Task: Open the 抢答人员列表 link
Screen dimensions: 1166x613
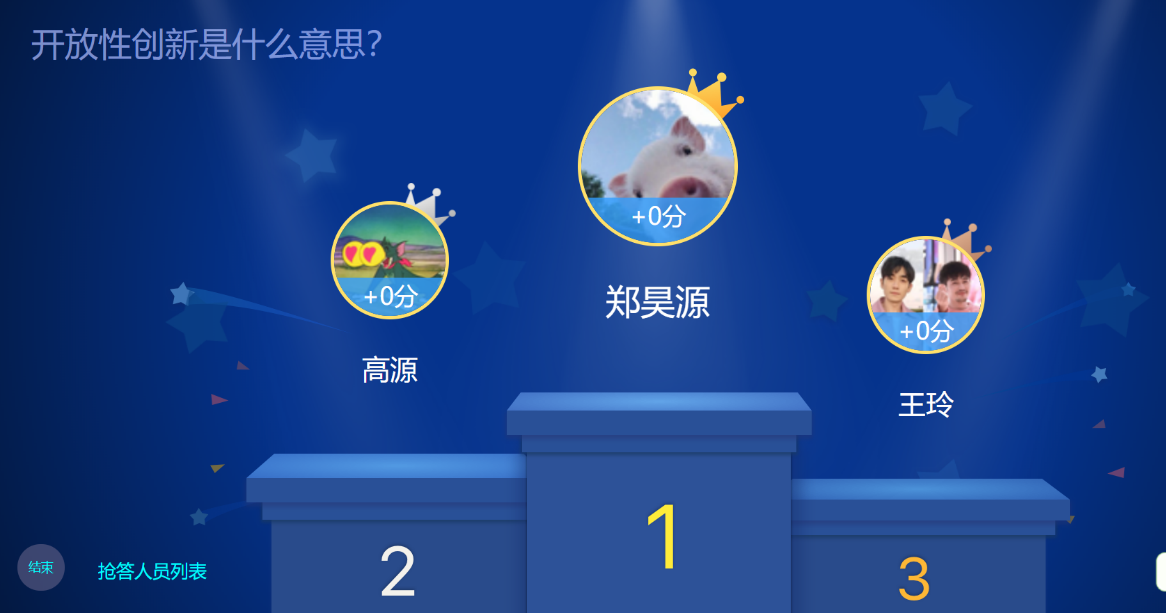Action: point(152,572)
